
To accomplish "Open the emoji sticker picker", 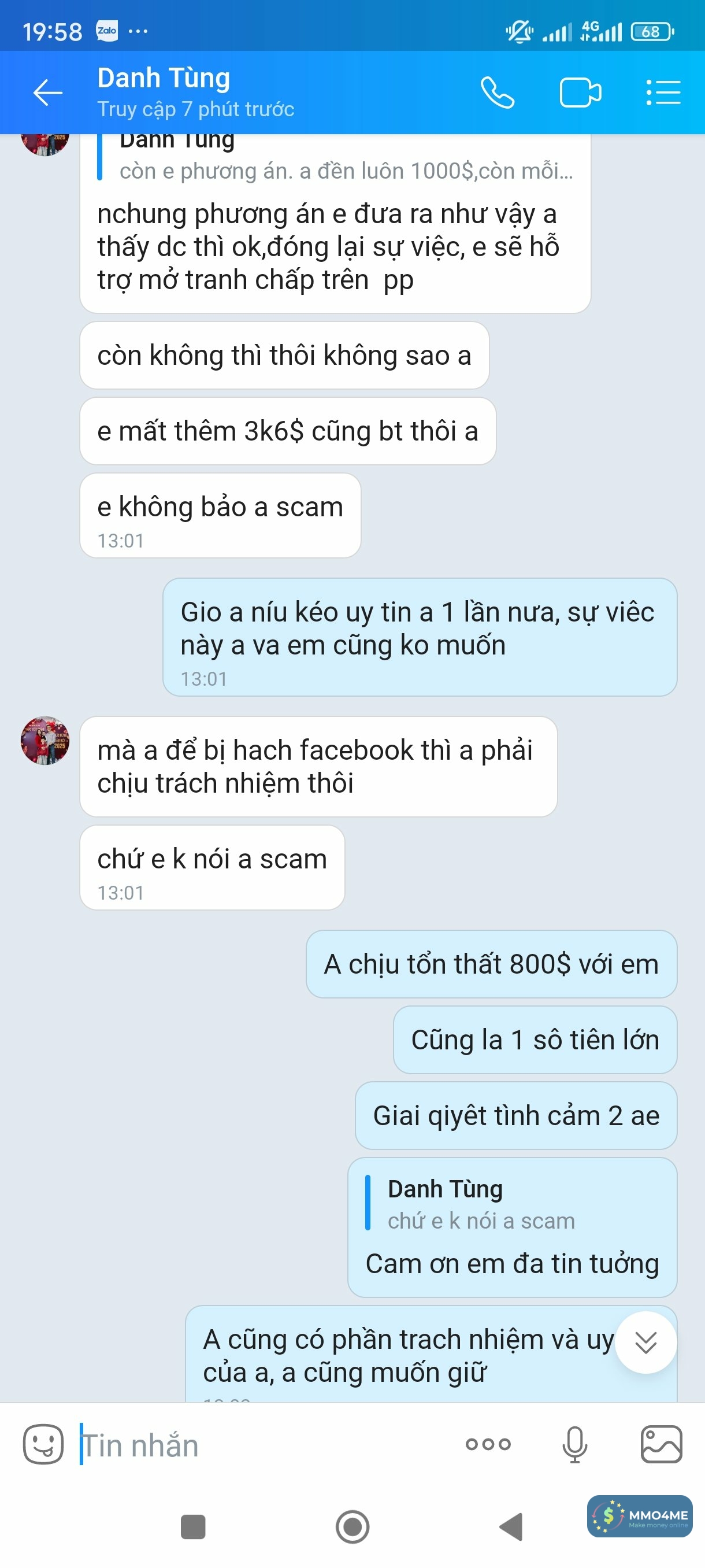I will [43, 1444].
